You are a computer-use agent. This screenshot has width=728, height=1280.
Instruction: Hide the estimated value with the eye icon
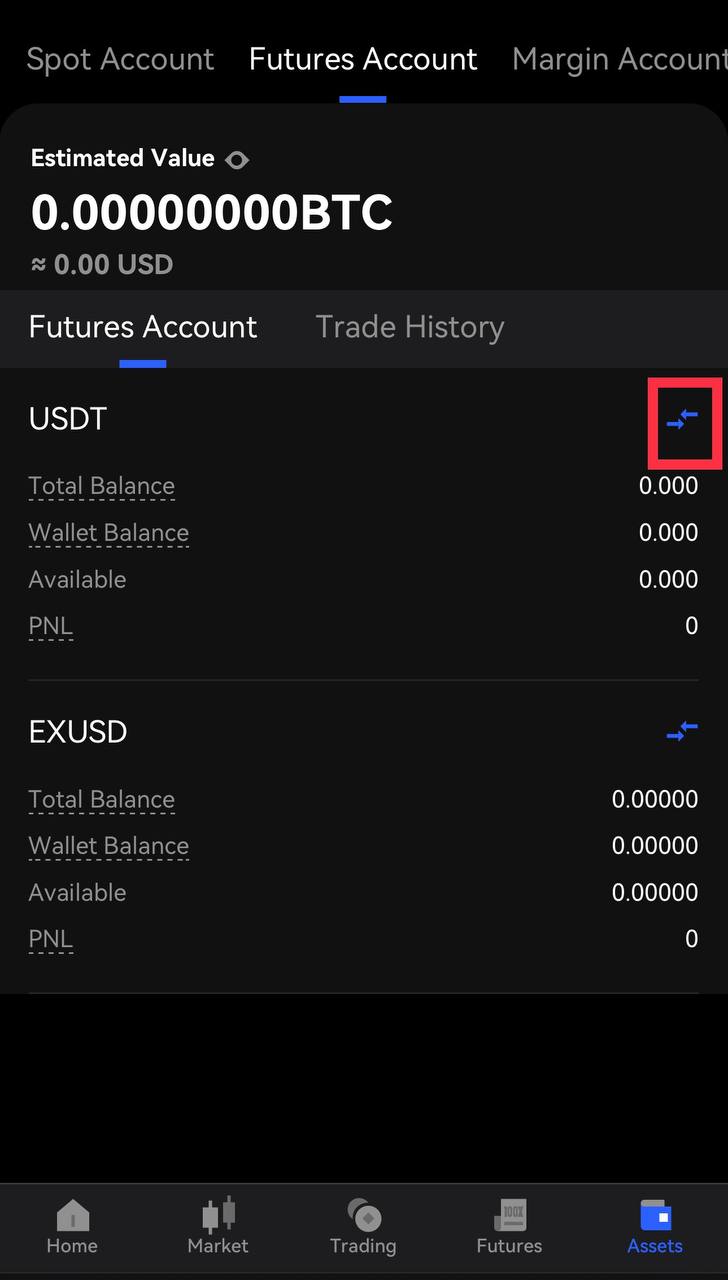coord(237,160)
